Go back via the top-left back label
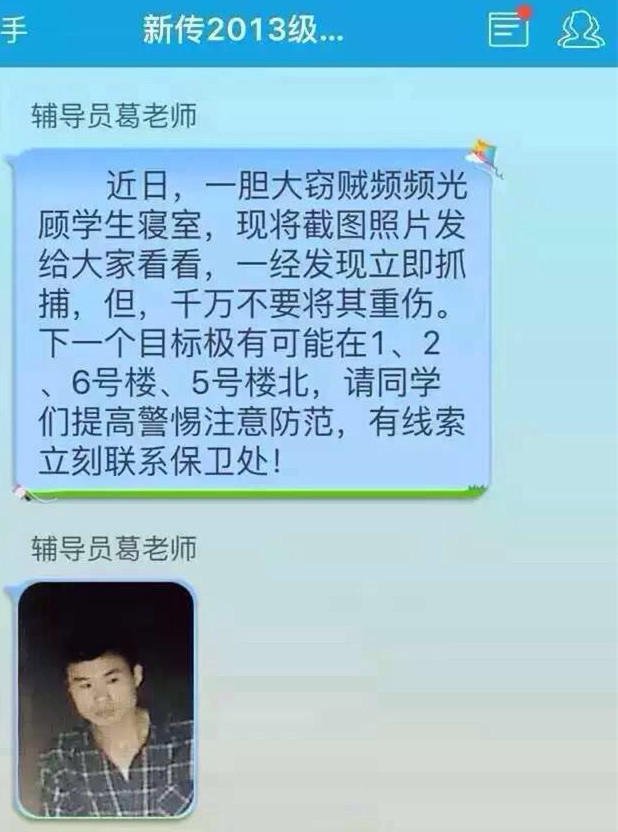The height and width of the screenshot is (832, 618). (12, 29)
